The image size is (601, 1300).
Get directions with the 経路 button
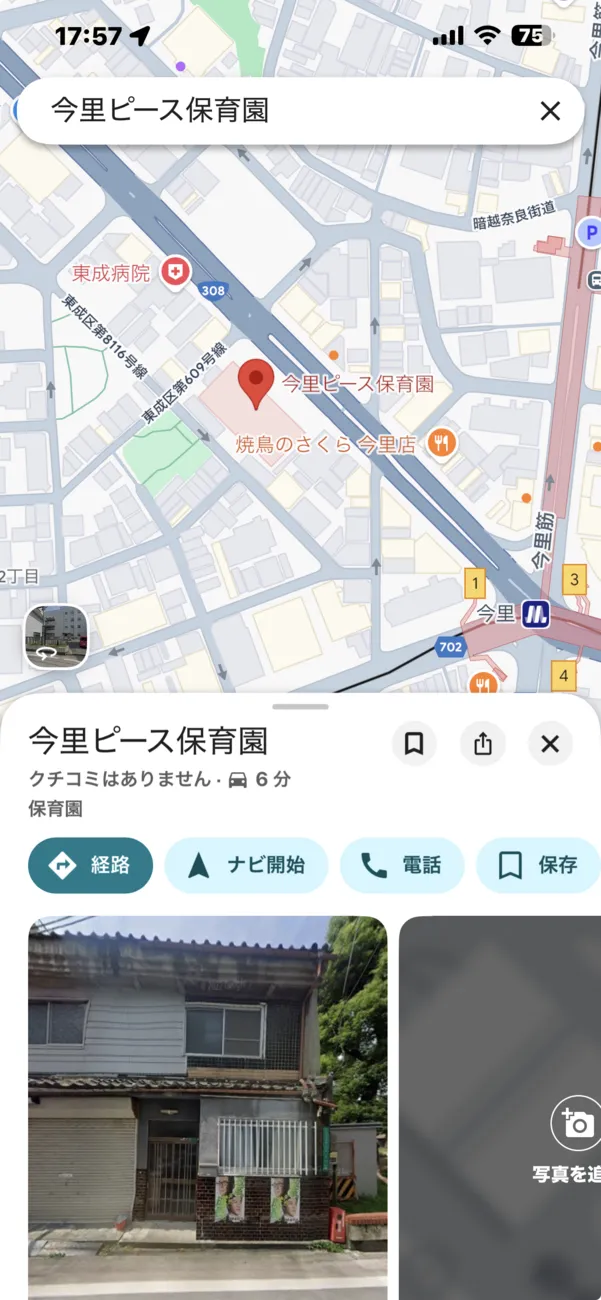[91, 865]
